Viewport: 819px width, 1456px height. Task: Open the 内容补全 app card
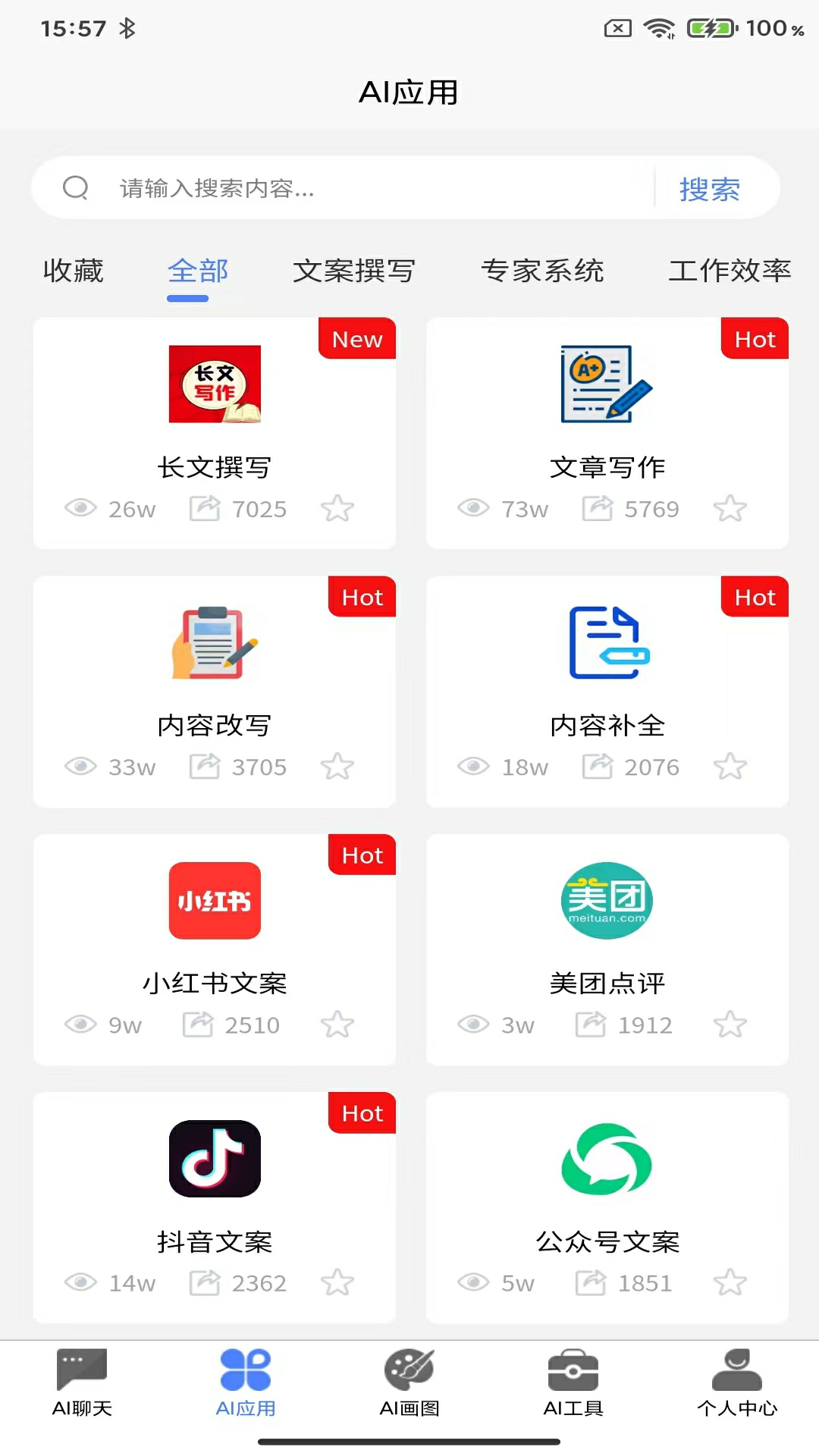[607, 682]
